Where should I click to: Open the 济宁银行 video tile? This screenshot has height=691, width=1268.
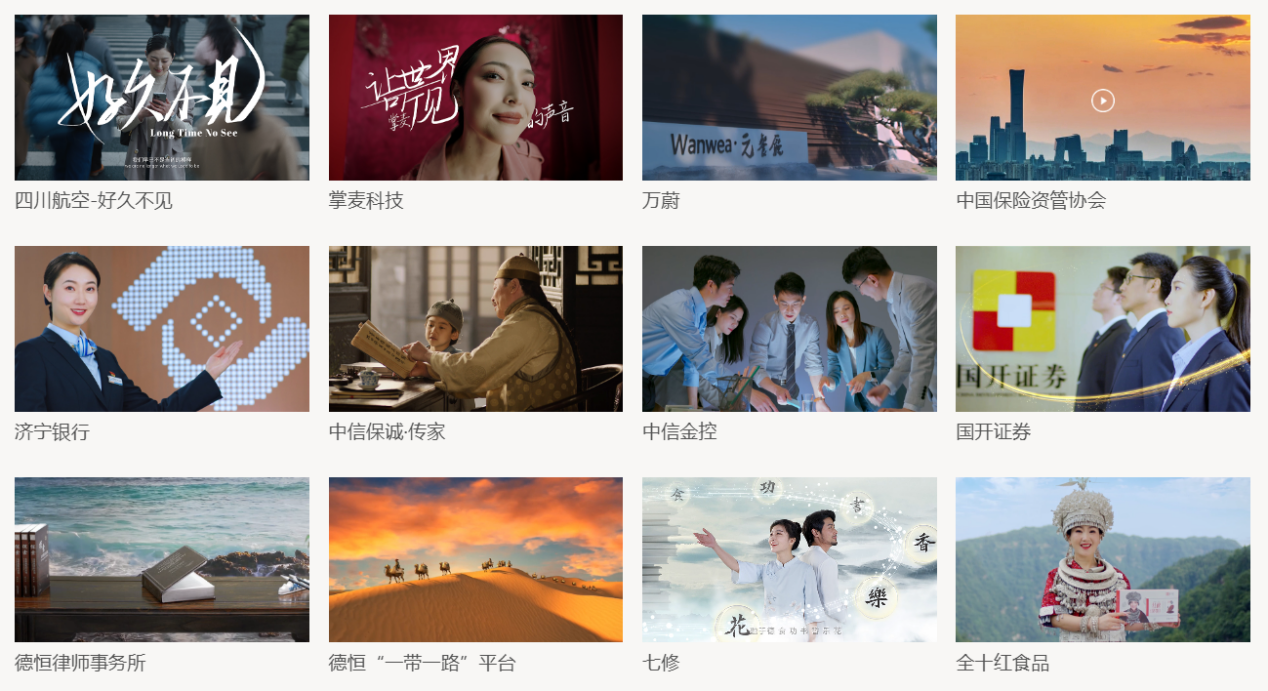coord(161,328)
